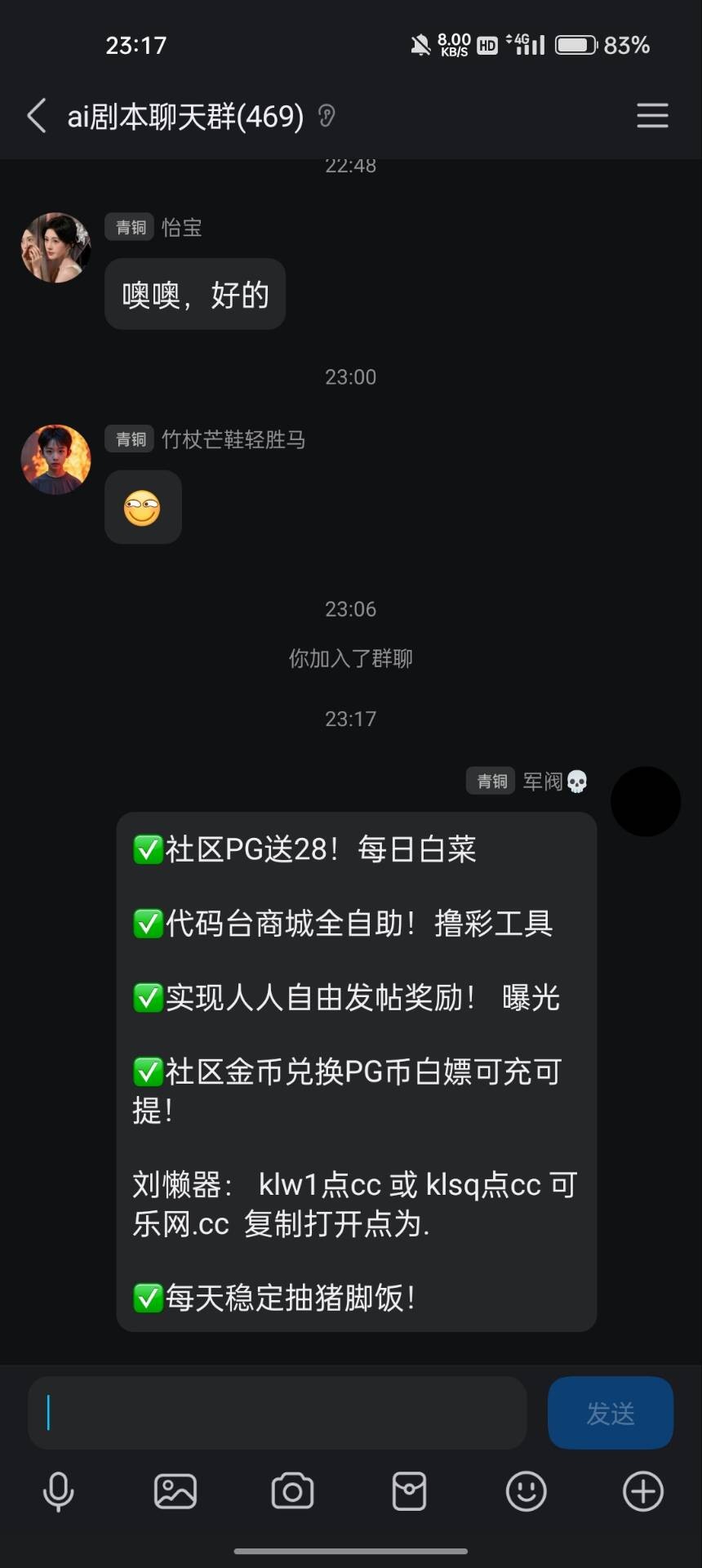Open 怡宝's profile avatar

click(56, 247)
